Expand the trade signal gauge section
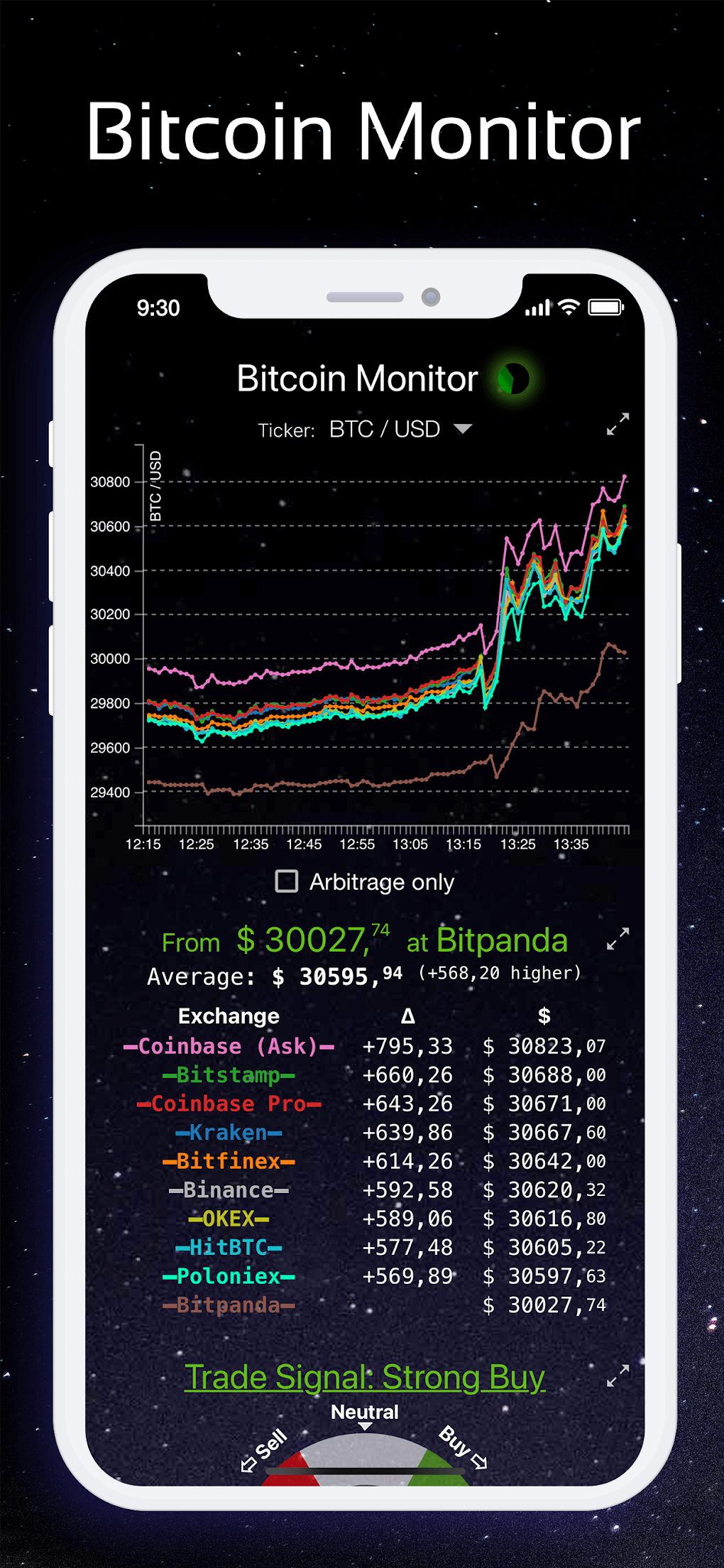 pyautogui.click(x=620, y=1376)
